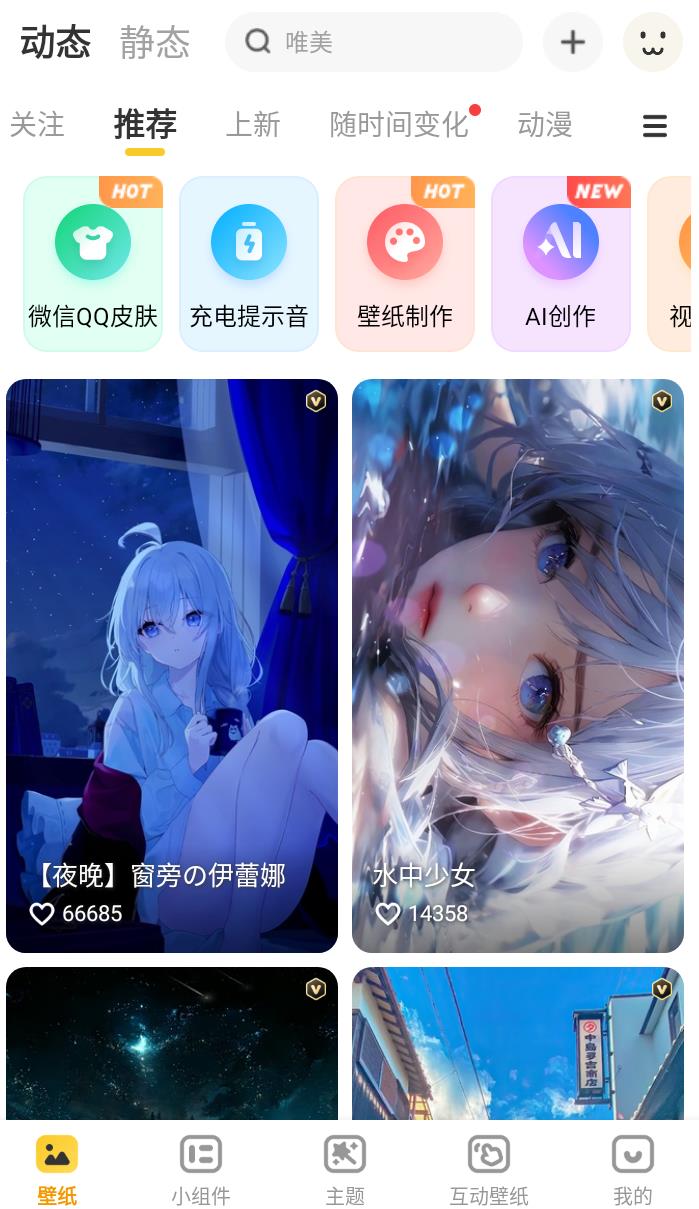Open the 随时间变化 tab
The height and width of the screenshot is (1209, 699).
point(398,125)
